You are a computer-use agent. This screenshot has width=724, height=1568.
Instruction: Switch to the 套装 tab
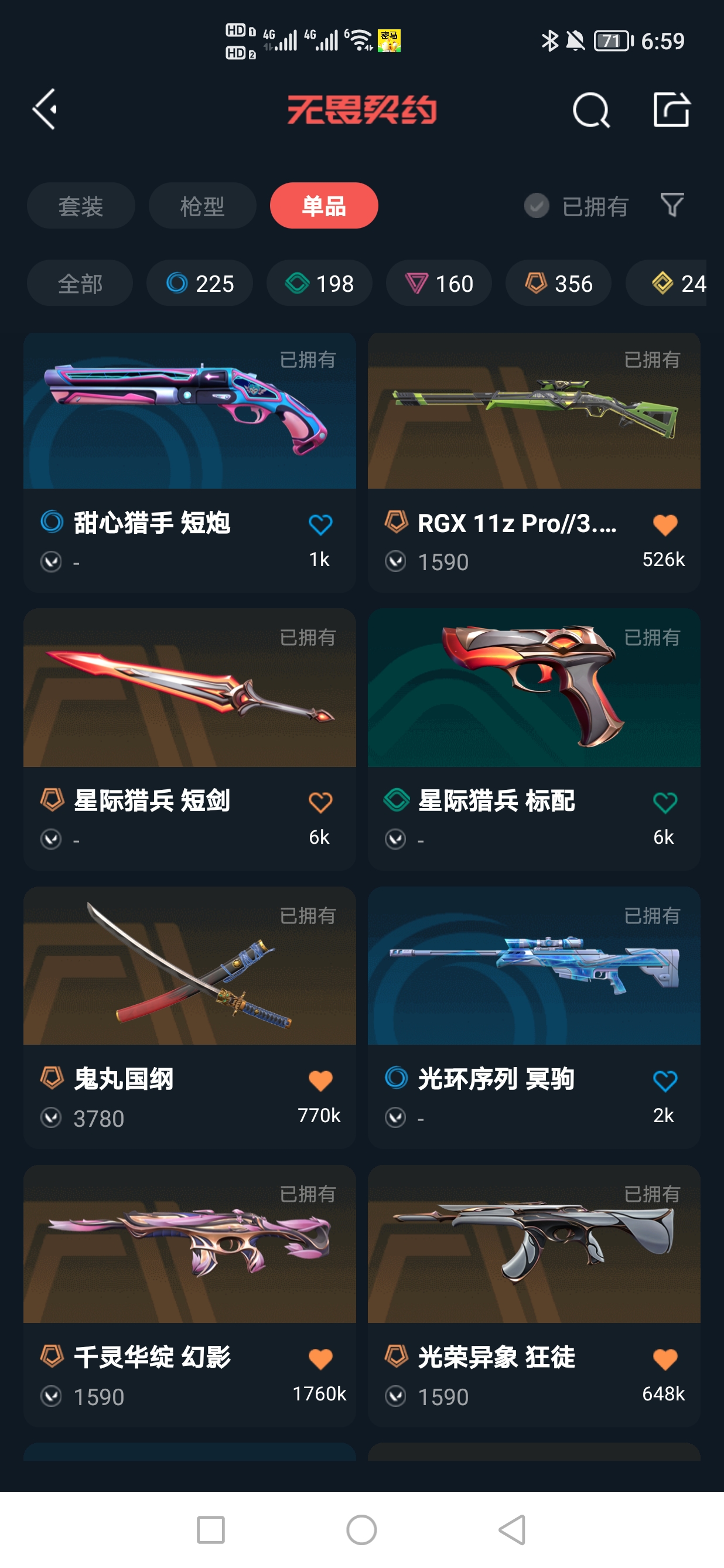pos(80,206)
